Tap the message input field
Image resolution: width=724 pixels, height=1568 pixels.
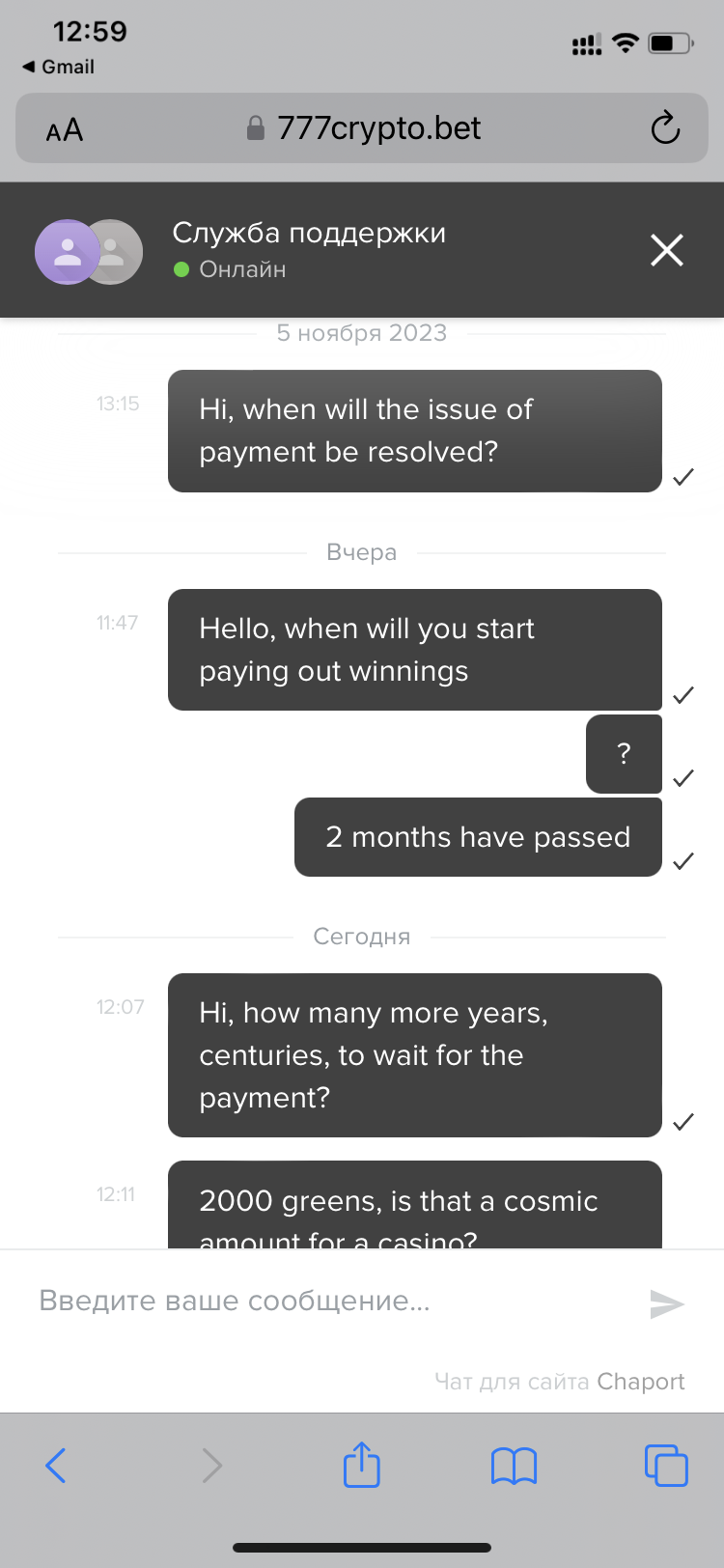coord(328,1302)
